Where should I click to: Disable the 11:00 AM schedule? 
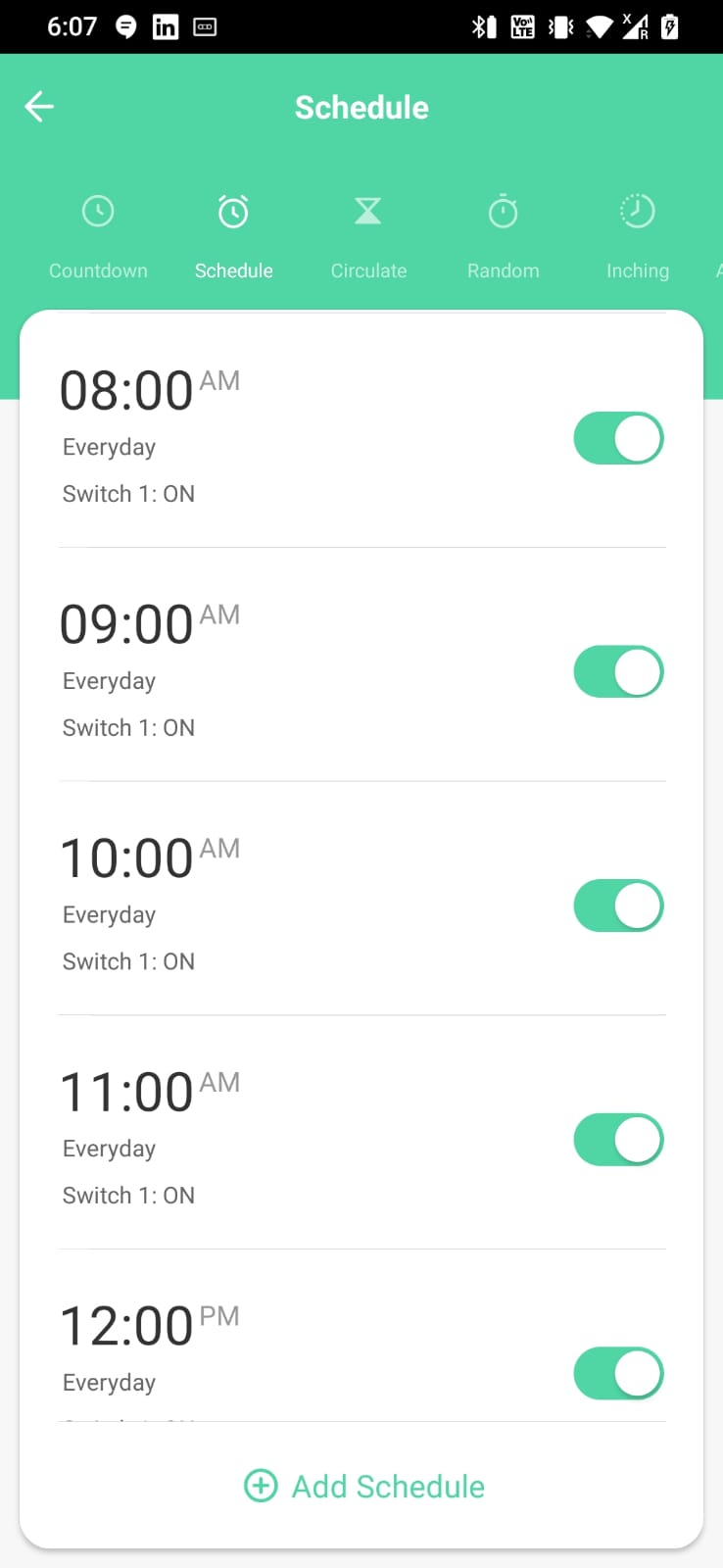click(x=618, y=1140)
